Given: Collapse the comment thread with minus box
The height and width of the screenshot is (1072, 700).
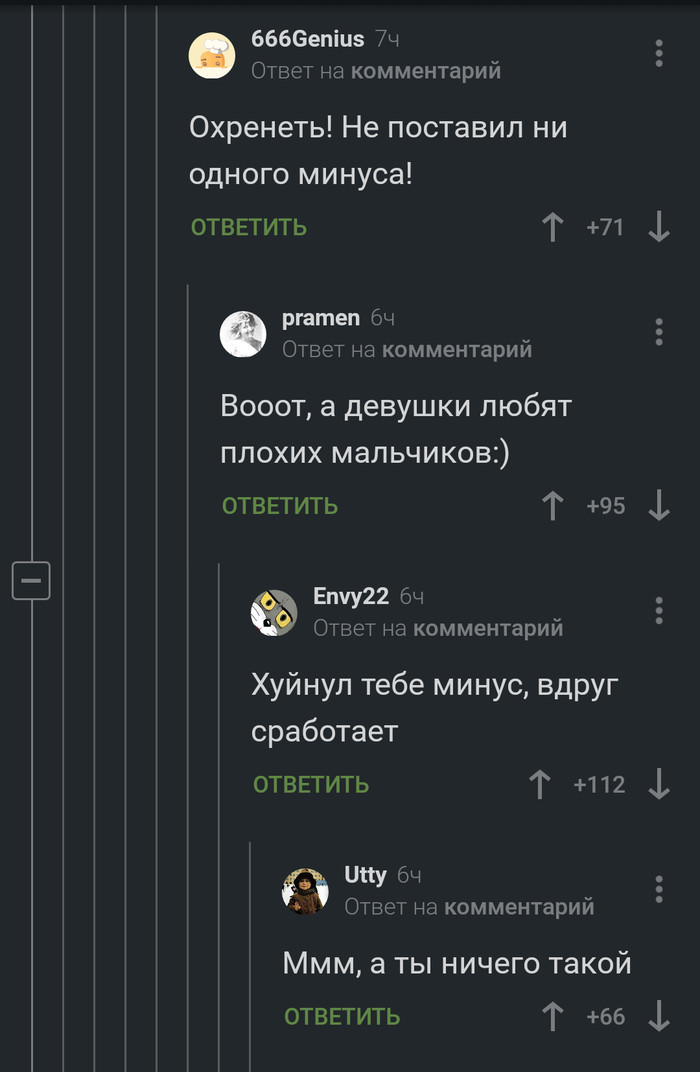Looking at the screenshot, I should point(31,580).
